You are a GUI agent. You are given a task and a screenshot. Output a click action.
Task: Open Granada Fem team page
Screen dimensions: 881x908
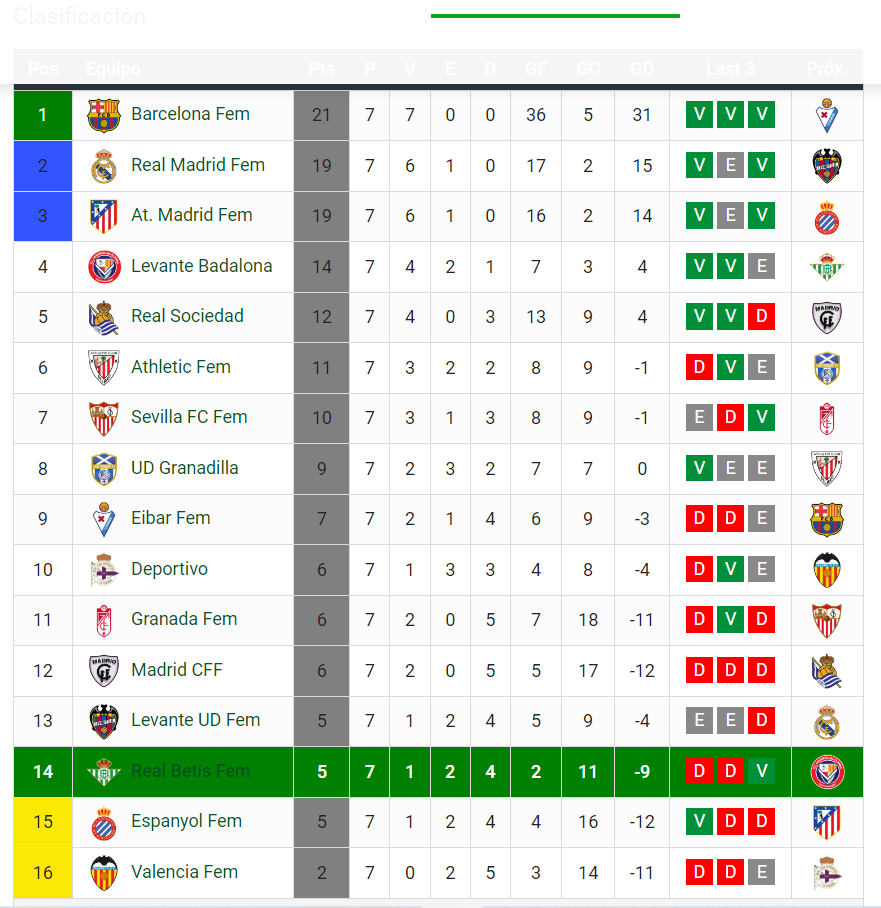[184, 619]
